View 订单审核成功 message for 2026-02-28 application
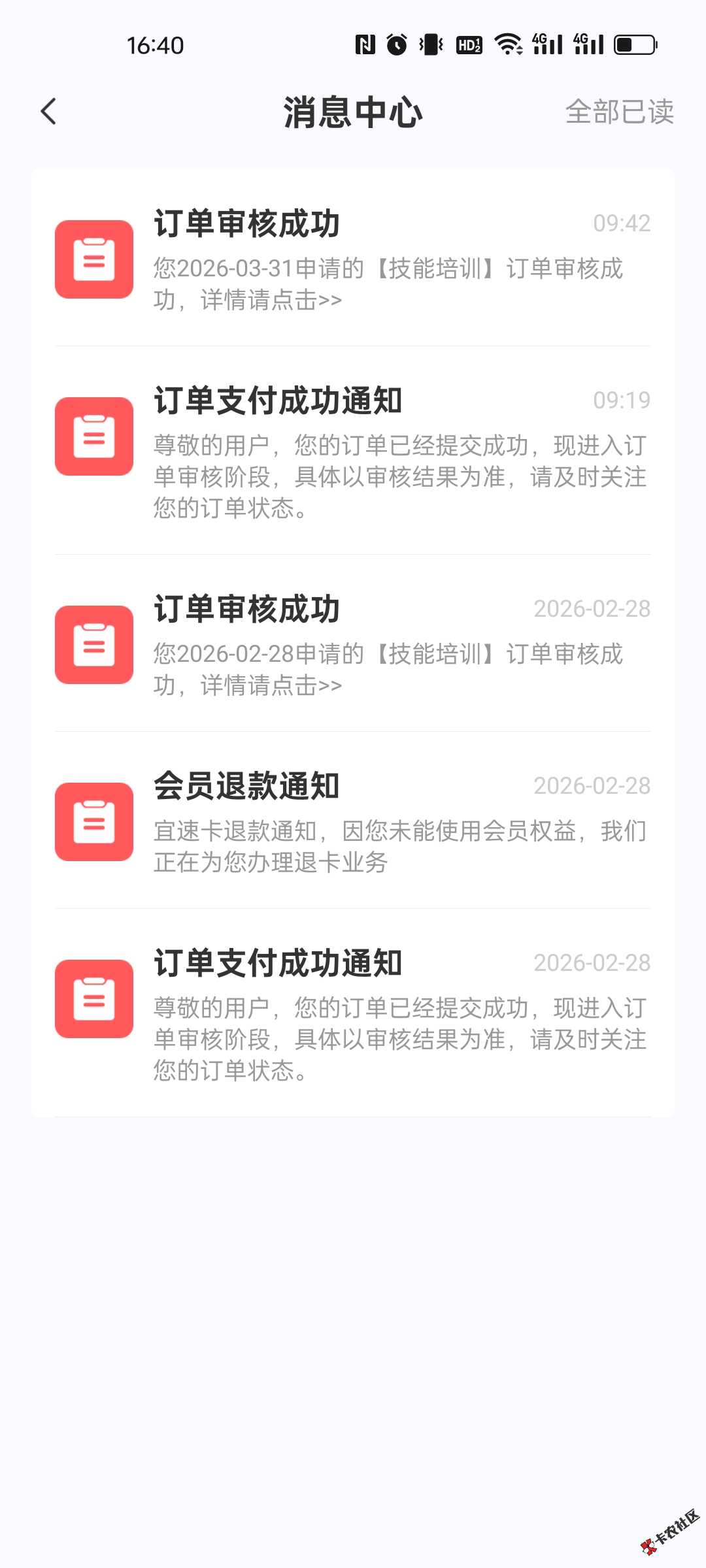Screen dimensions: 706x1568 click(x=353, y=645)
